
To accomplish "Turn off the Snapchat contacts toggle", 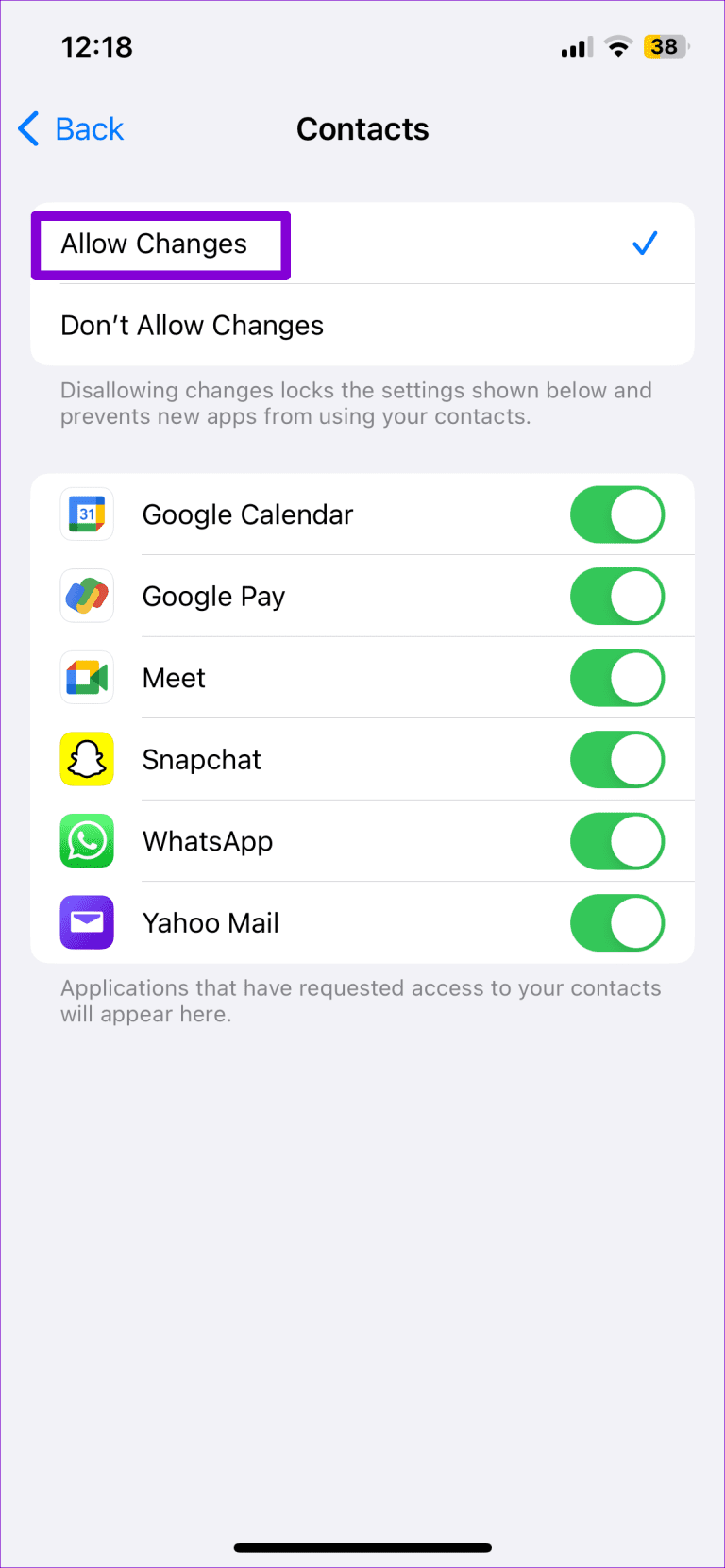I will pyautogui.click(x=616, y=759).
